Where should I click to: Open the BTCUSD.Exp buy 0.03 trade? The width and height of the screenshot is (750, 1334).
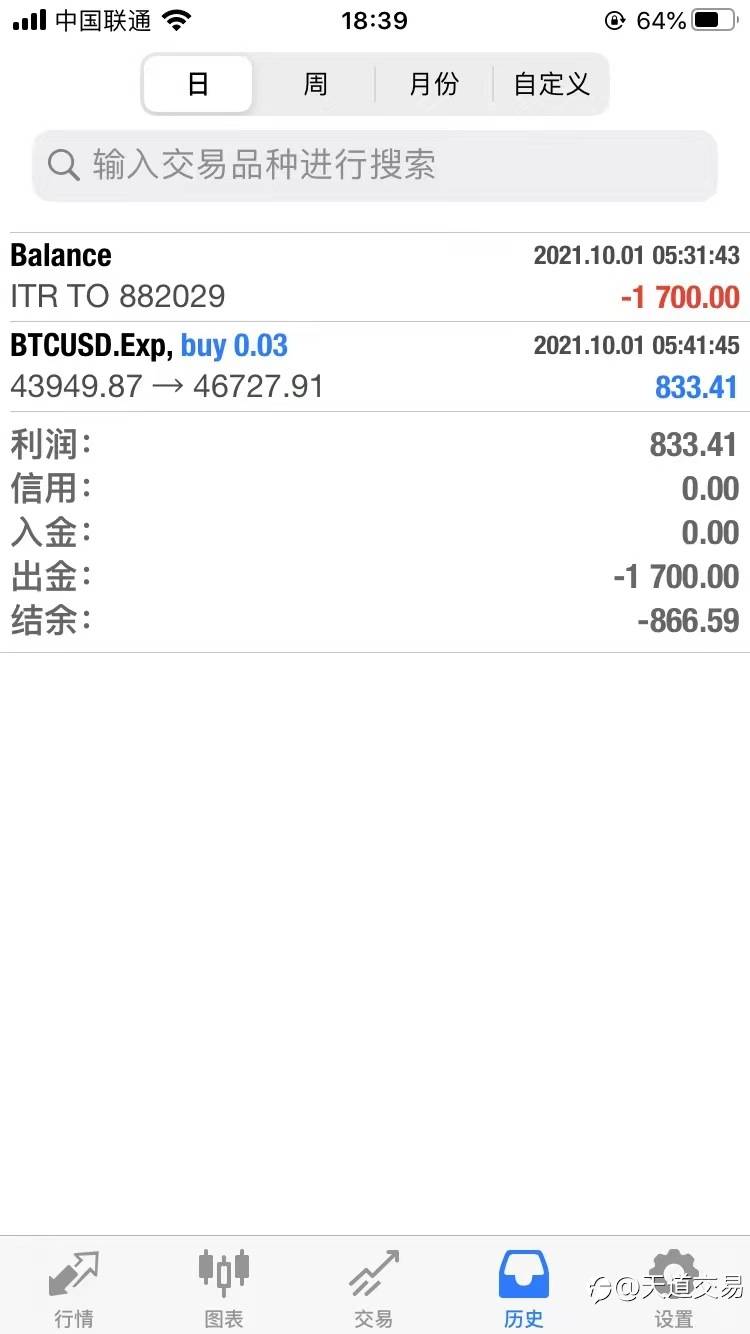[375, 367]
